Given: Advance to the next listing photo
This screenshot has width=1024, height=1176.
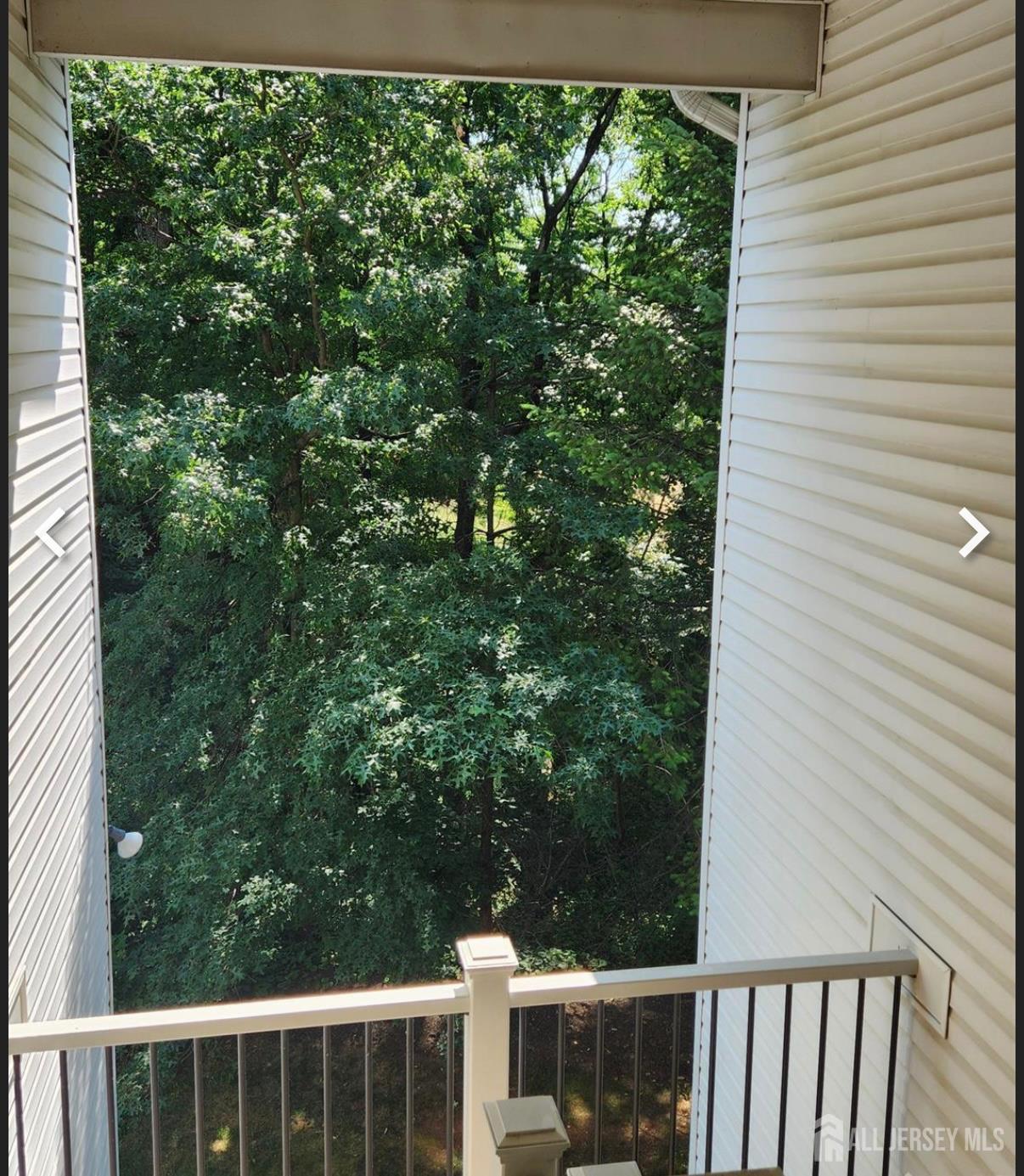Looking at the screenshot, I should coord(973,533).
